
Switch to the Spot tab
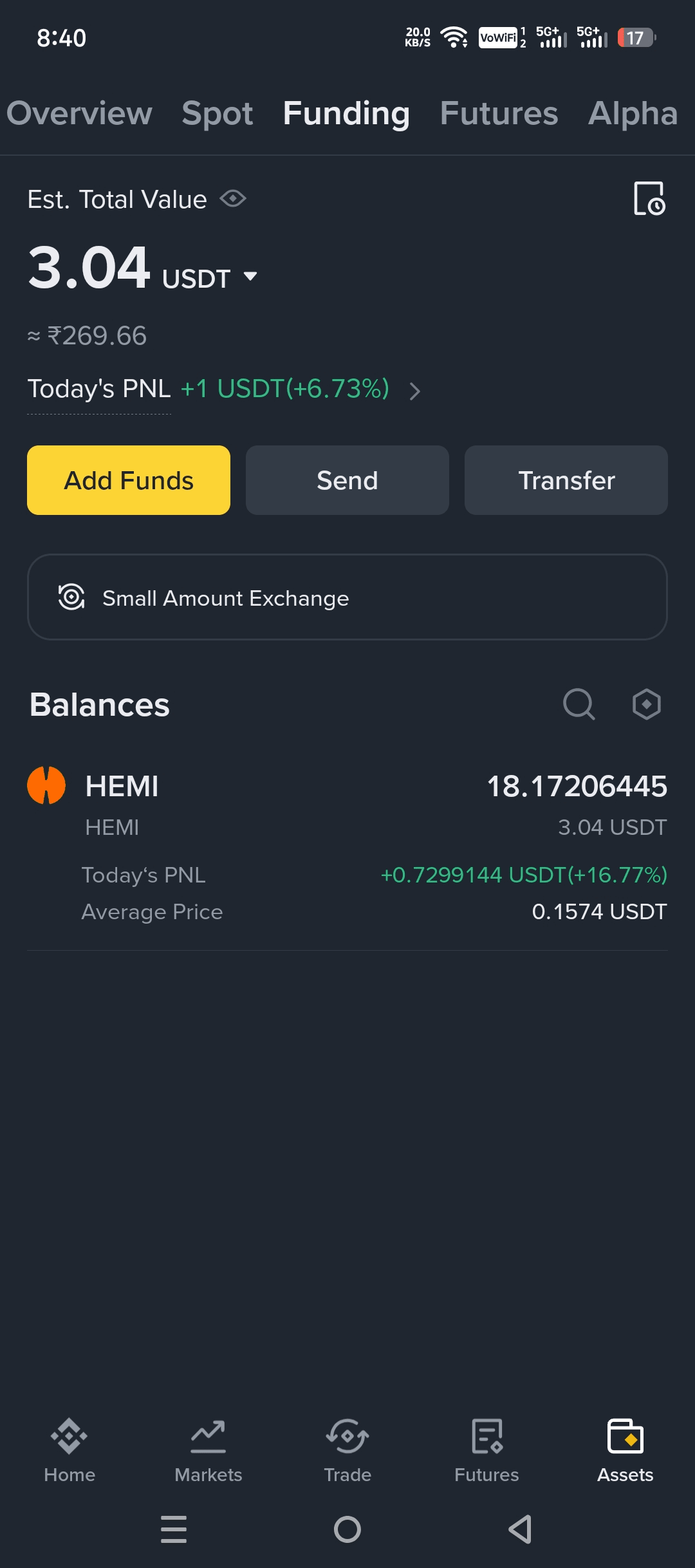[x=218, y=113]
